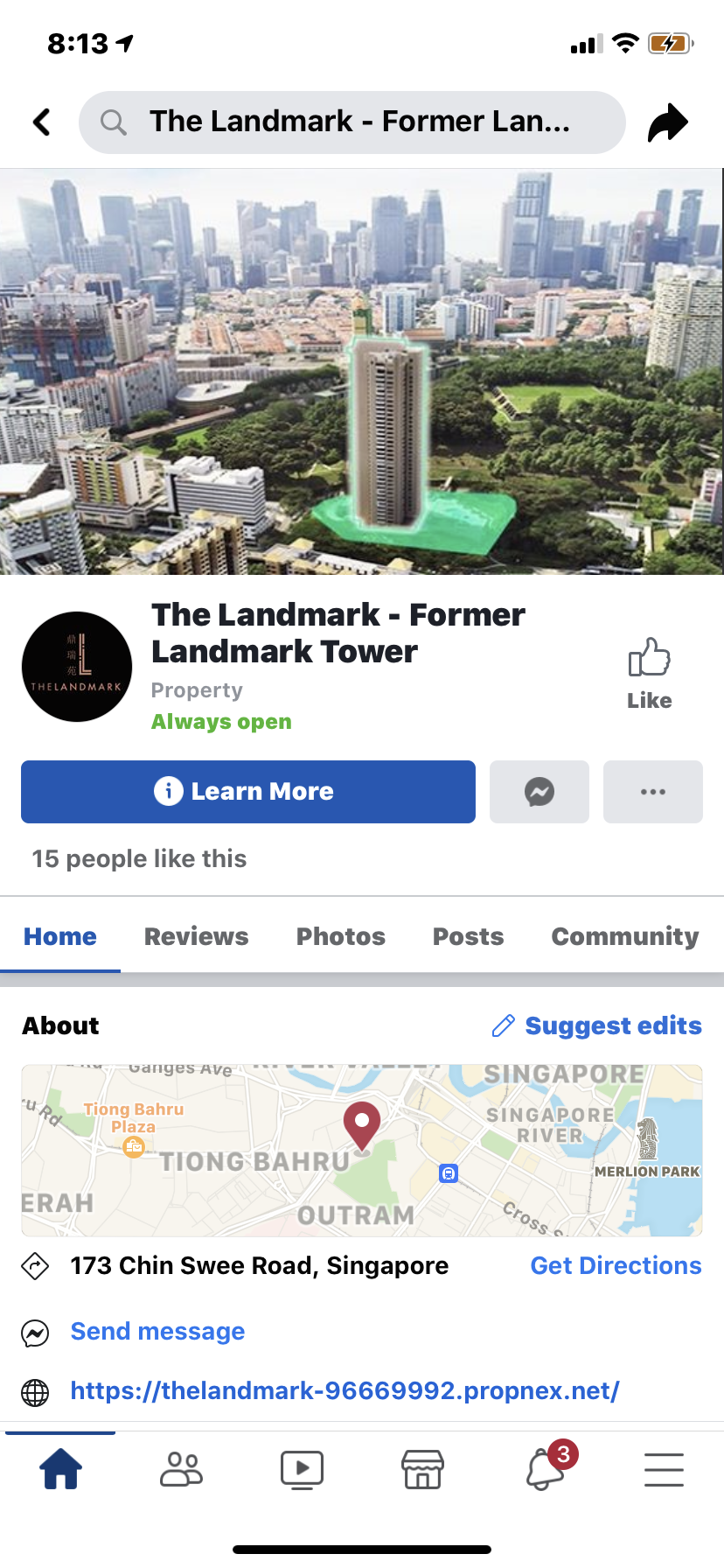
Task: Open the search field for The Landmark
Action: point(352,122)
